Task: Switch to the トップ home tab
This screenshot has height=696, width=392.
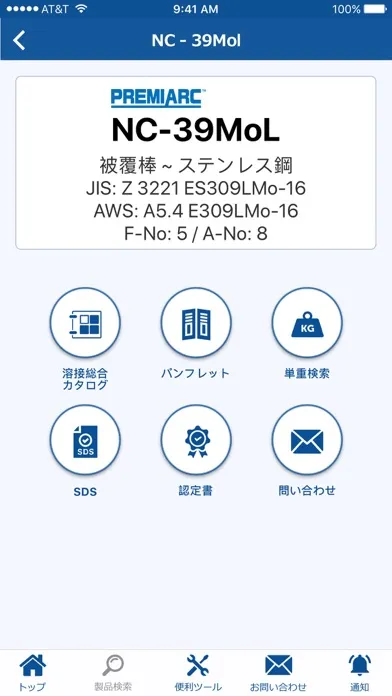Action: [32, 672]
